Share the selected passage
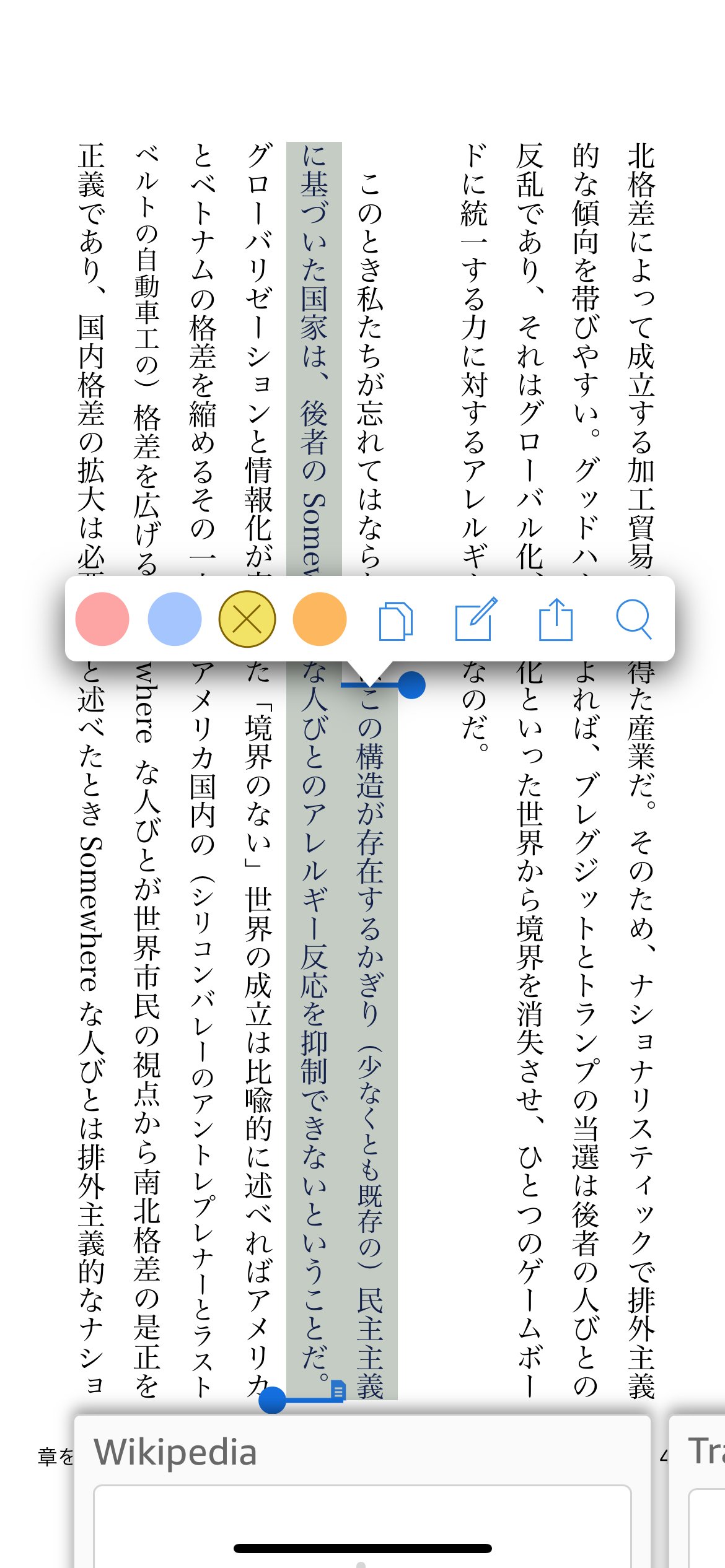The width and height of the screenshot is (725, 1568). (x=555, y=619)
